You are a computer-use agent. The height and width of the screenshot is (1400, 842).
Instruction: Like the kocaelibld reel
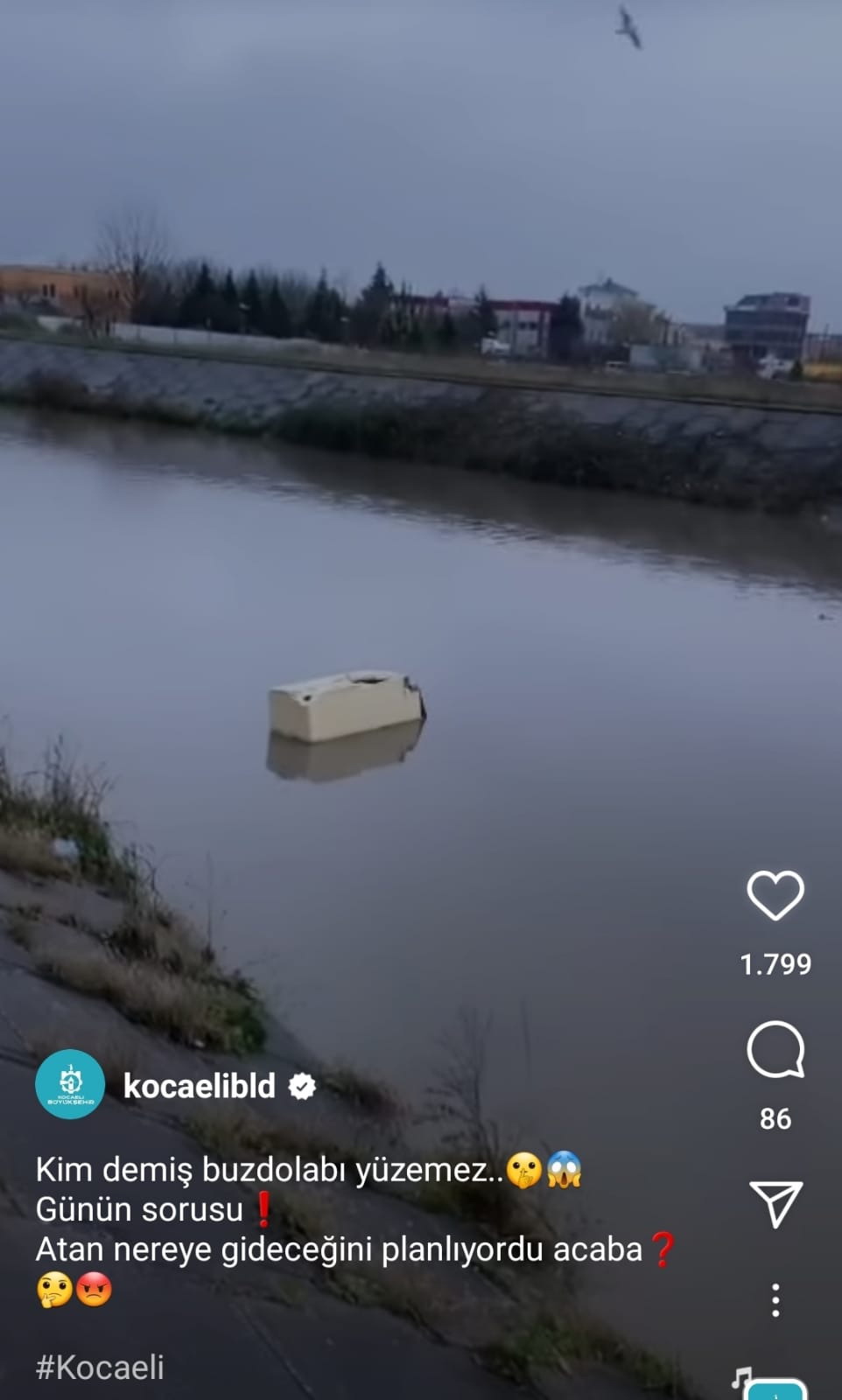[775, 896]
